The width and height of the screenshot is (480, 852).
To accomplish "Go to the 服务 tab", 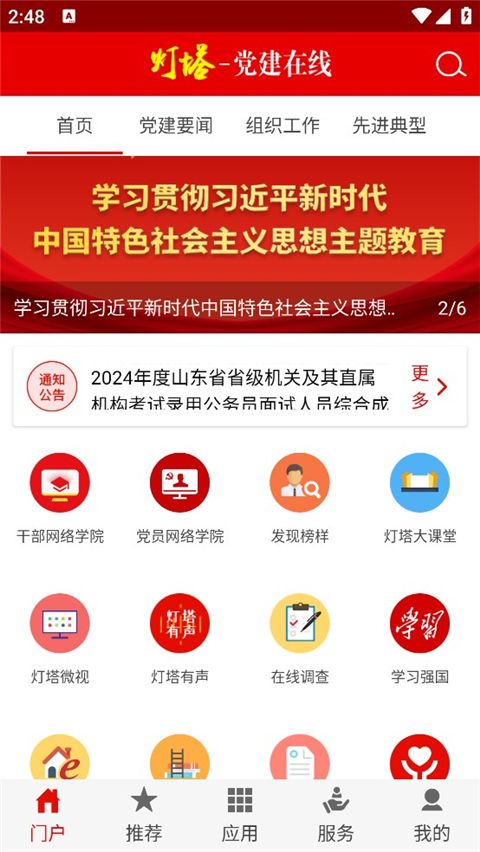I will 336,815.
